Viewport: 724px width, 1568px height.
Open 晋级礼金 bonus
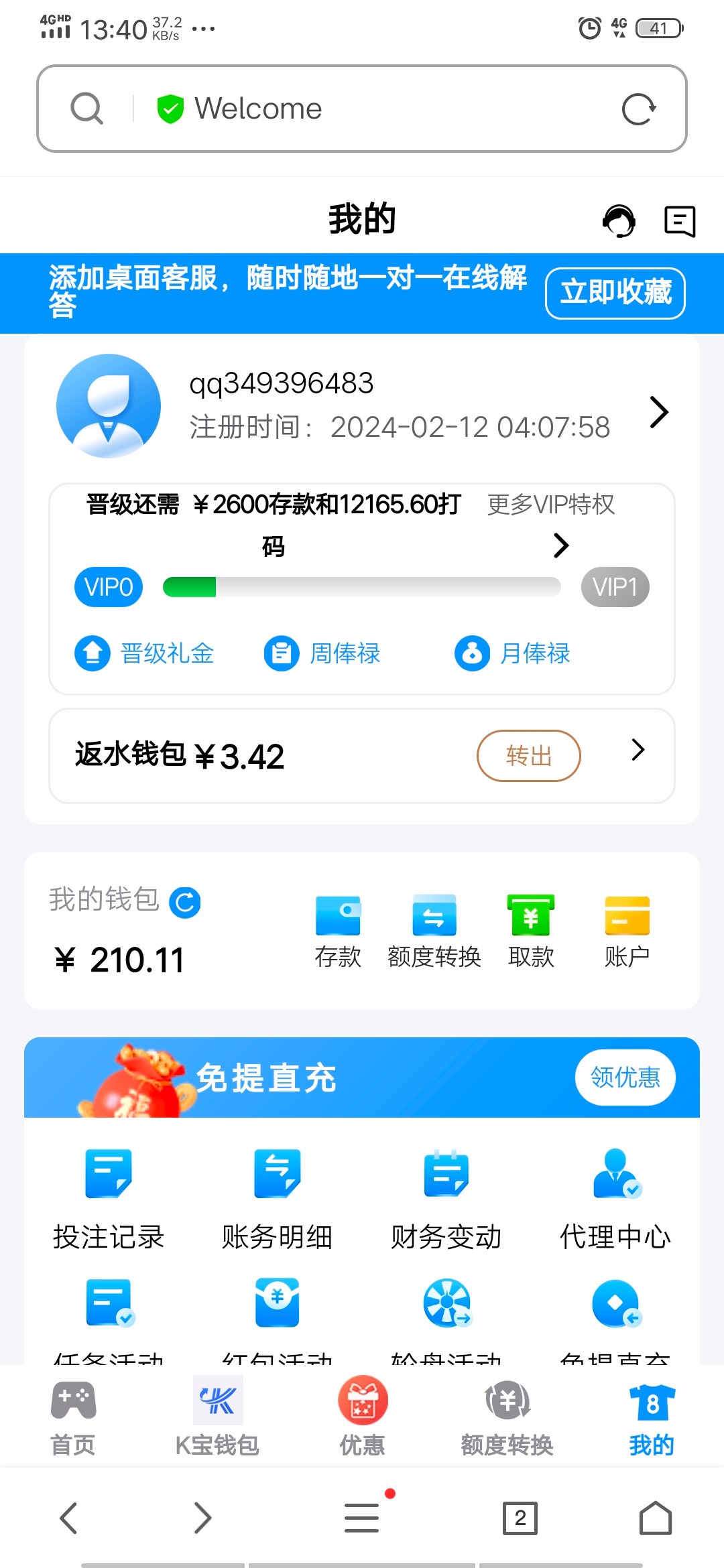(145, 653)
